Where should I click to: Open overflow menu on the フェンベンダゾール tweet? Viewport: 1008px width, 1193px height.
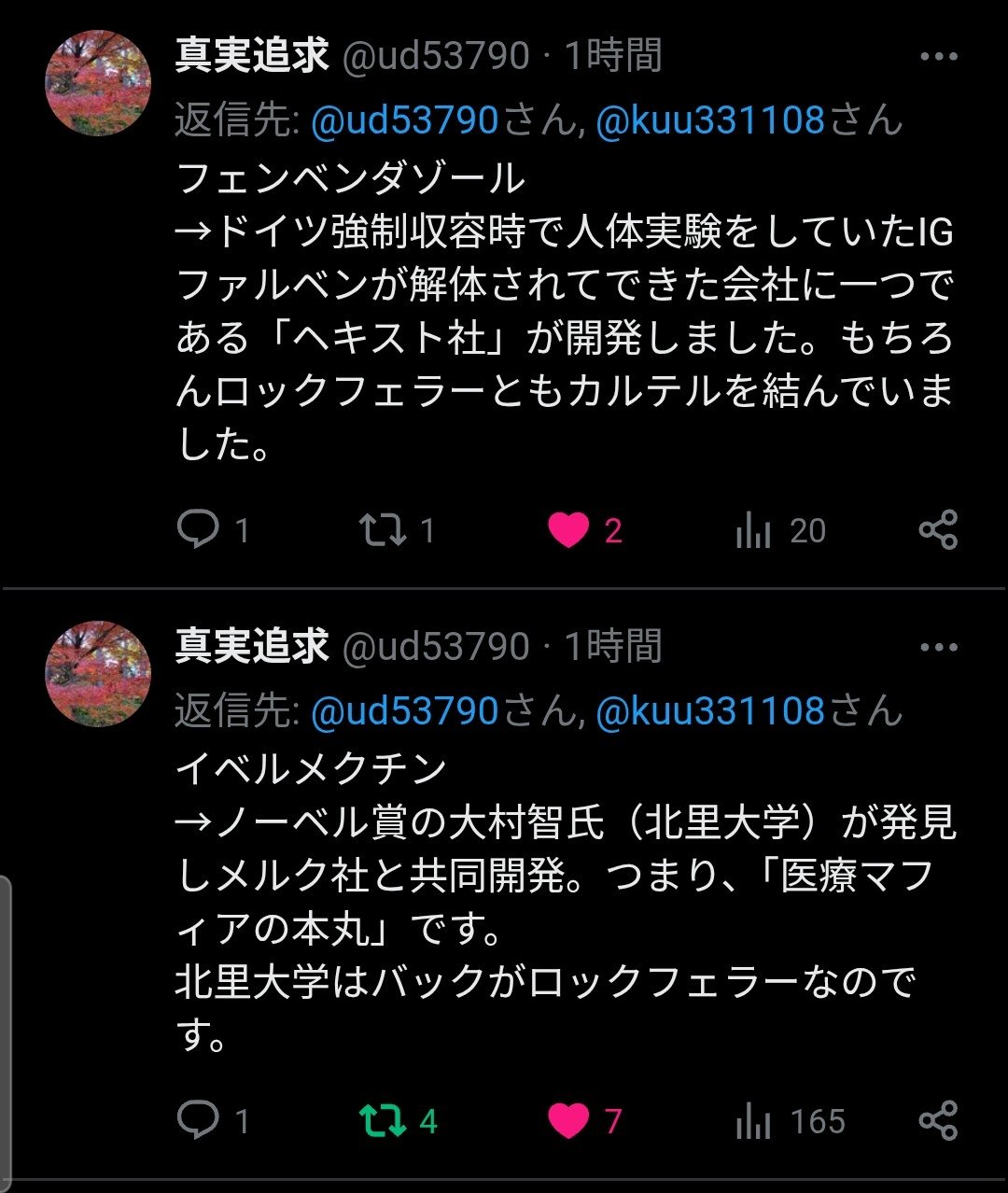pos(938,57)
